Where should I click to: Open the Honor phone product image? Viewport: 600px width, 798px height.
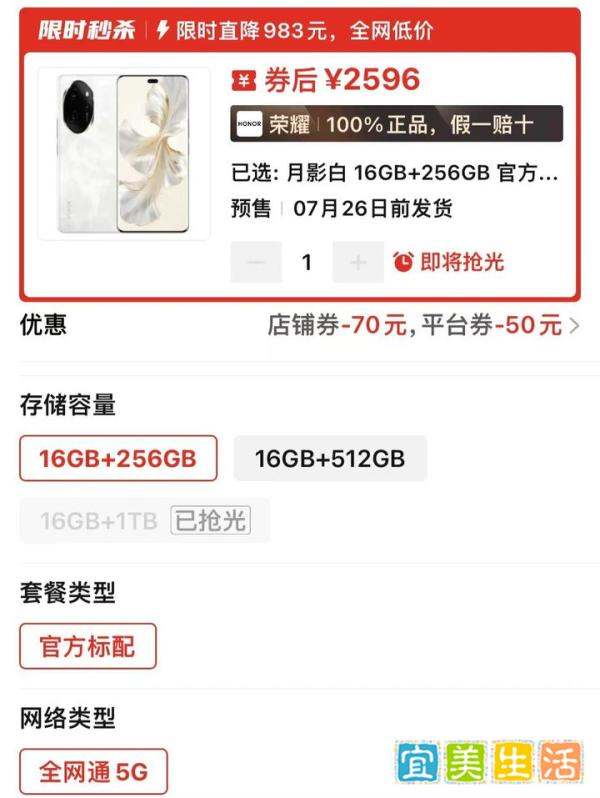[124, 154]
